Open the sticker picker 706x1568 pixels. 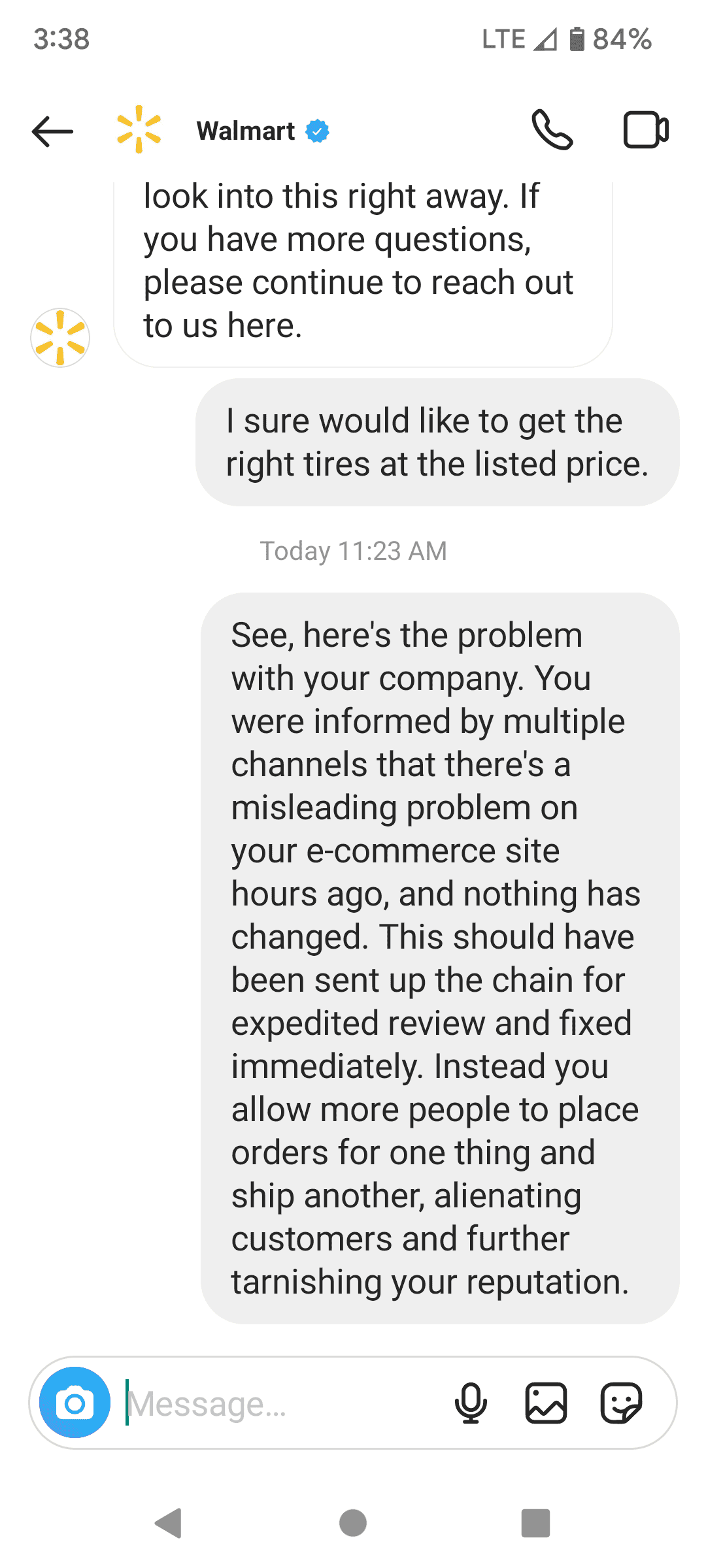(x=621, y=1403)
